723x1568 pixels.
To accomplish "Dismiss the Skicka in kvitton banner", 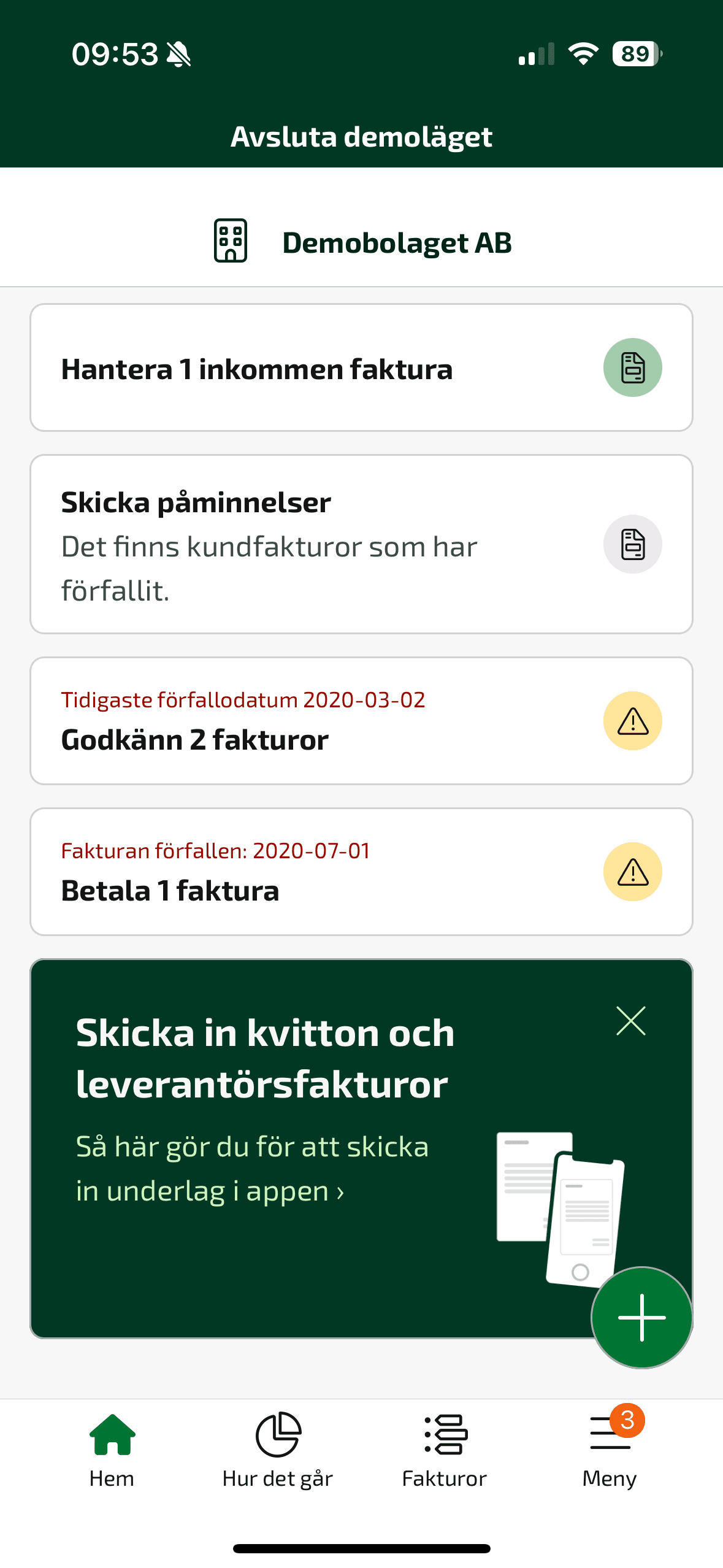I will pyautogui.click(x=630, y=1021).
